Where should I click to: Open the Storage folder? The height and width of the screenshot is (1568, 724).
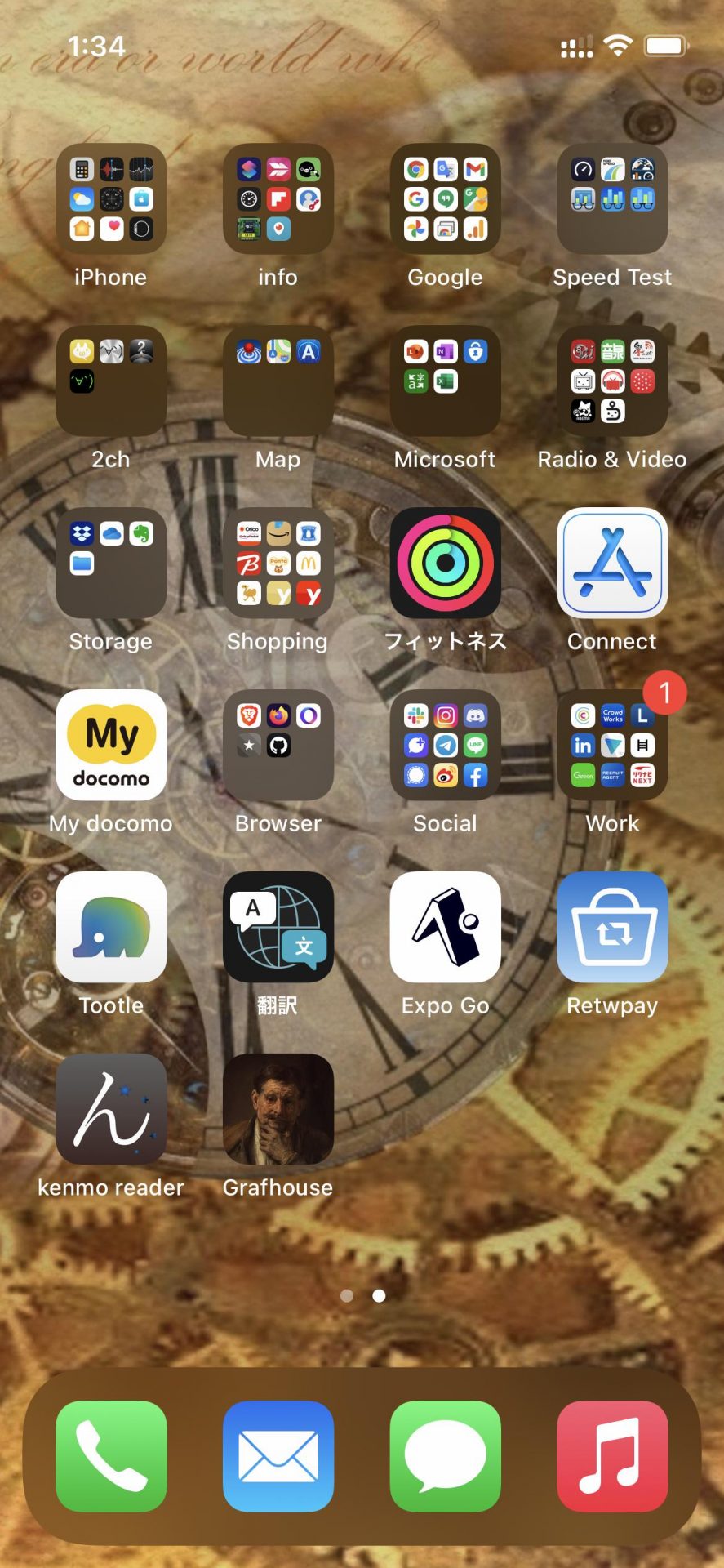coord(111,563)
